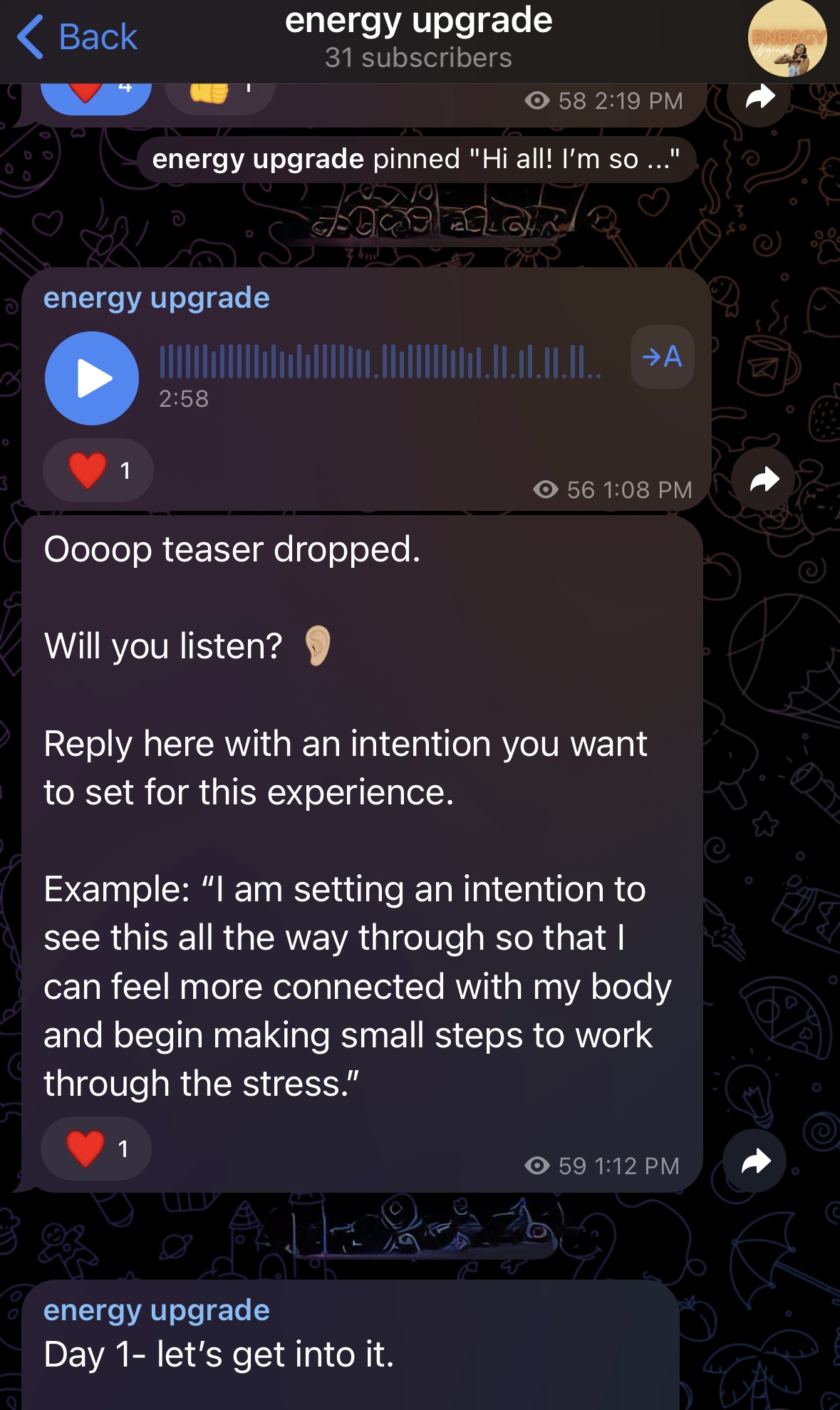The width and height of the screenshot is (840, 1410).
Task: Forward the 1:12 PM teaser message
Action: click(755, 1161)
